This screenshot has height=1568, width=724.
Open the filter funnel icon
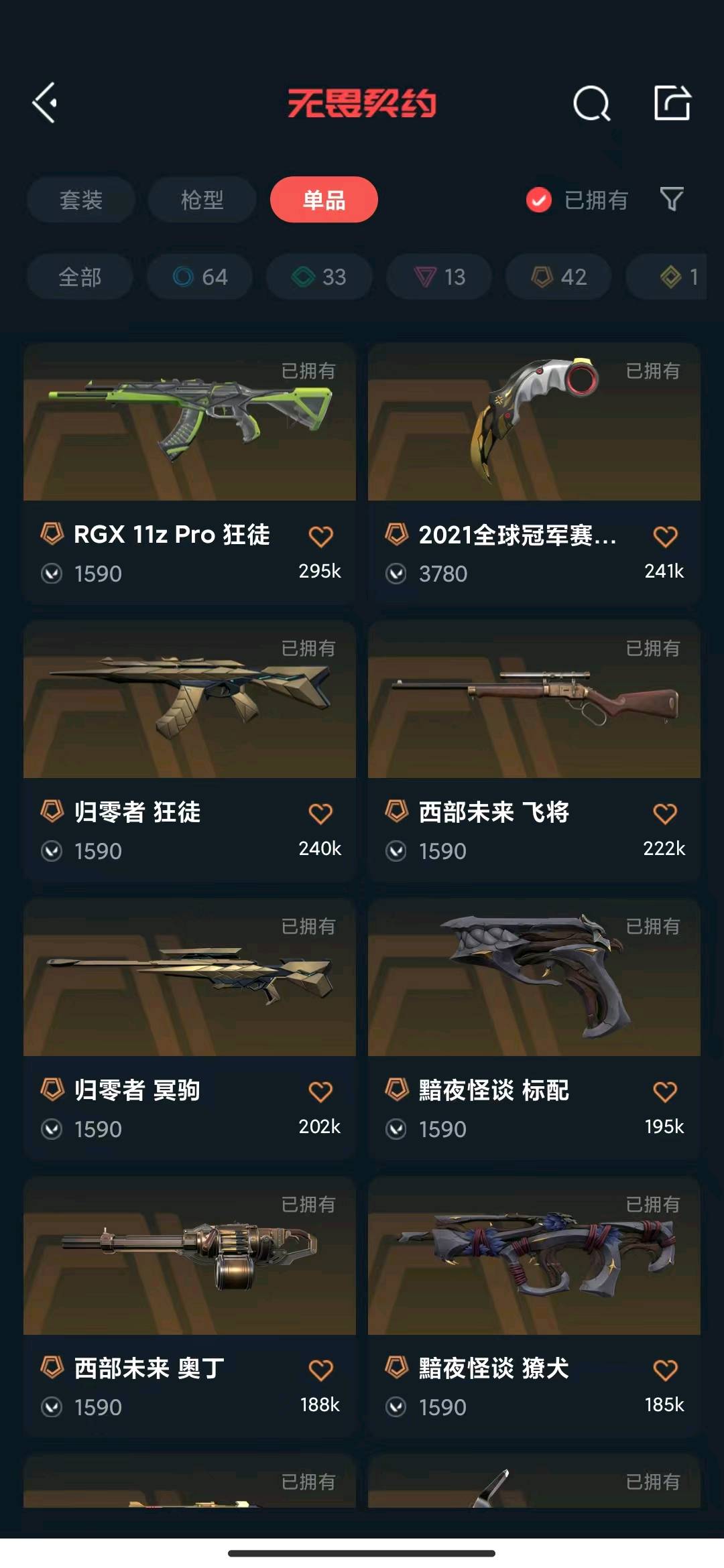pyautogui.click(x=672, y=199)
